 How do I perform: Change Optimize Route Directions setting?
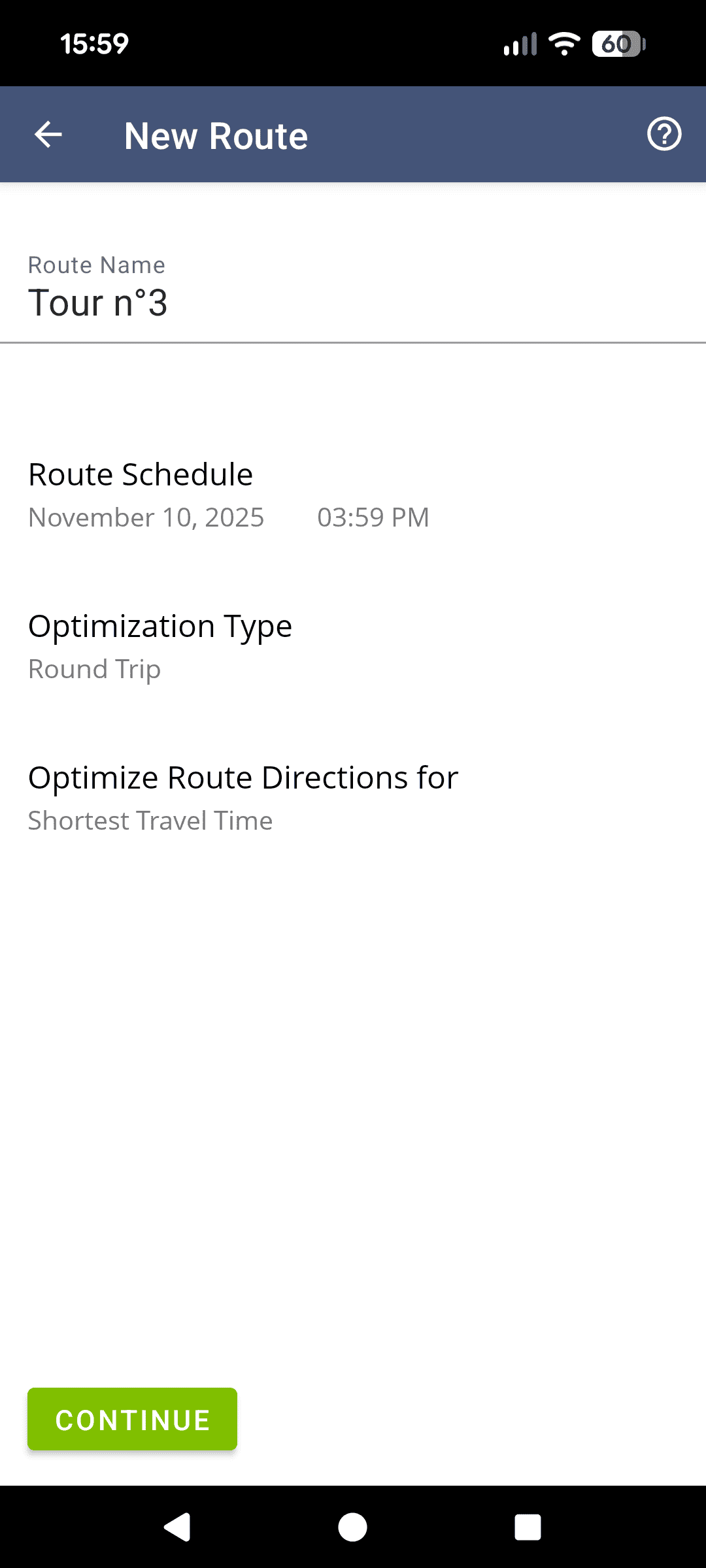pos(243,777)
